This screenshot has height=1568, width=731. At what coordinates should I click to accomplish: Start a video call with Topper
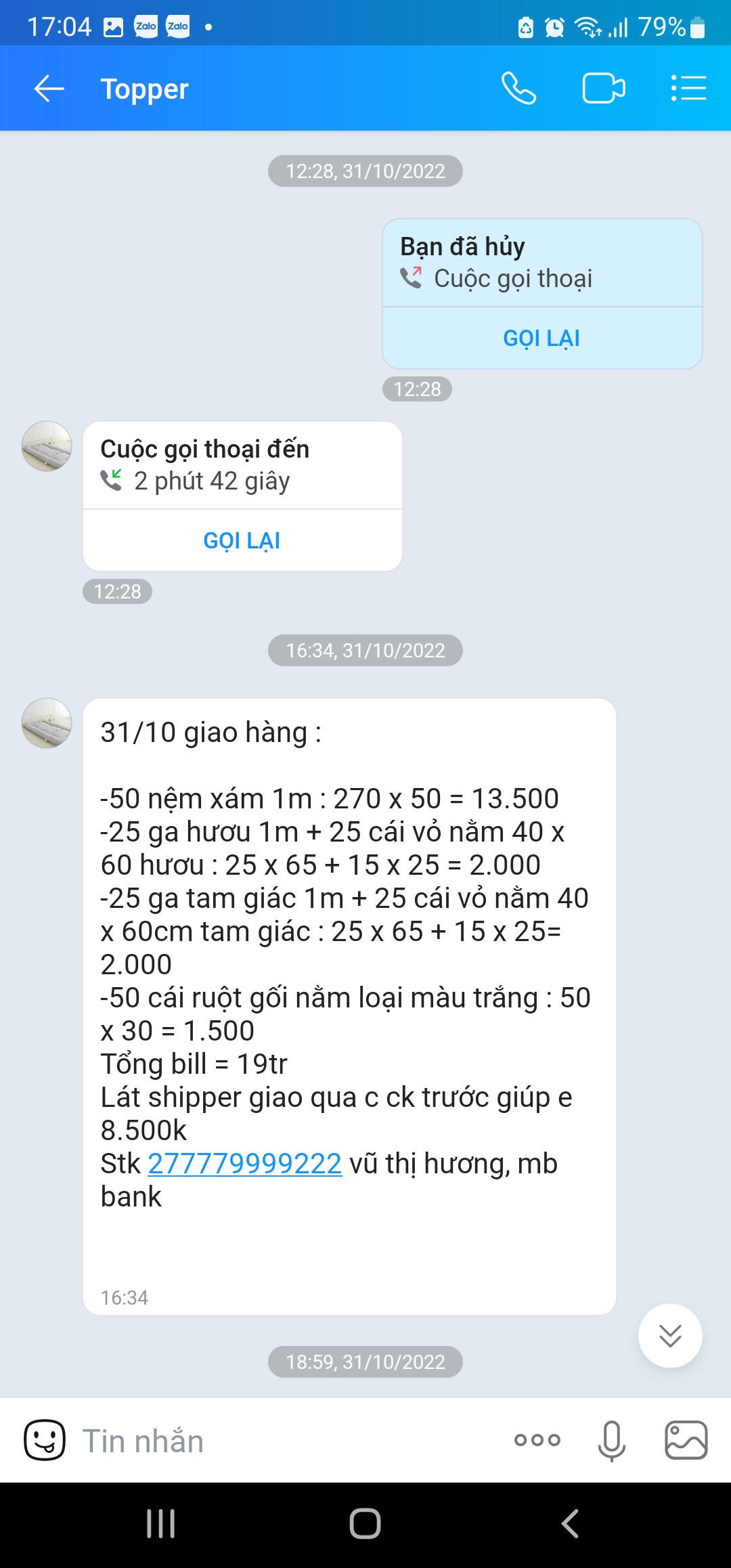click(603, 89)
